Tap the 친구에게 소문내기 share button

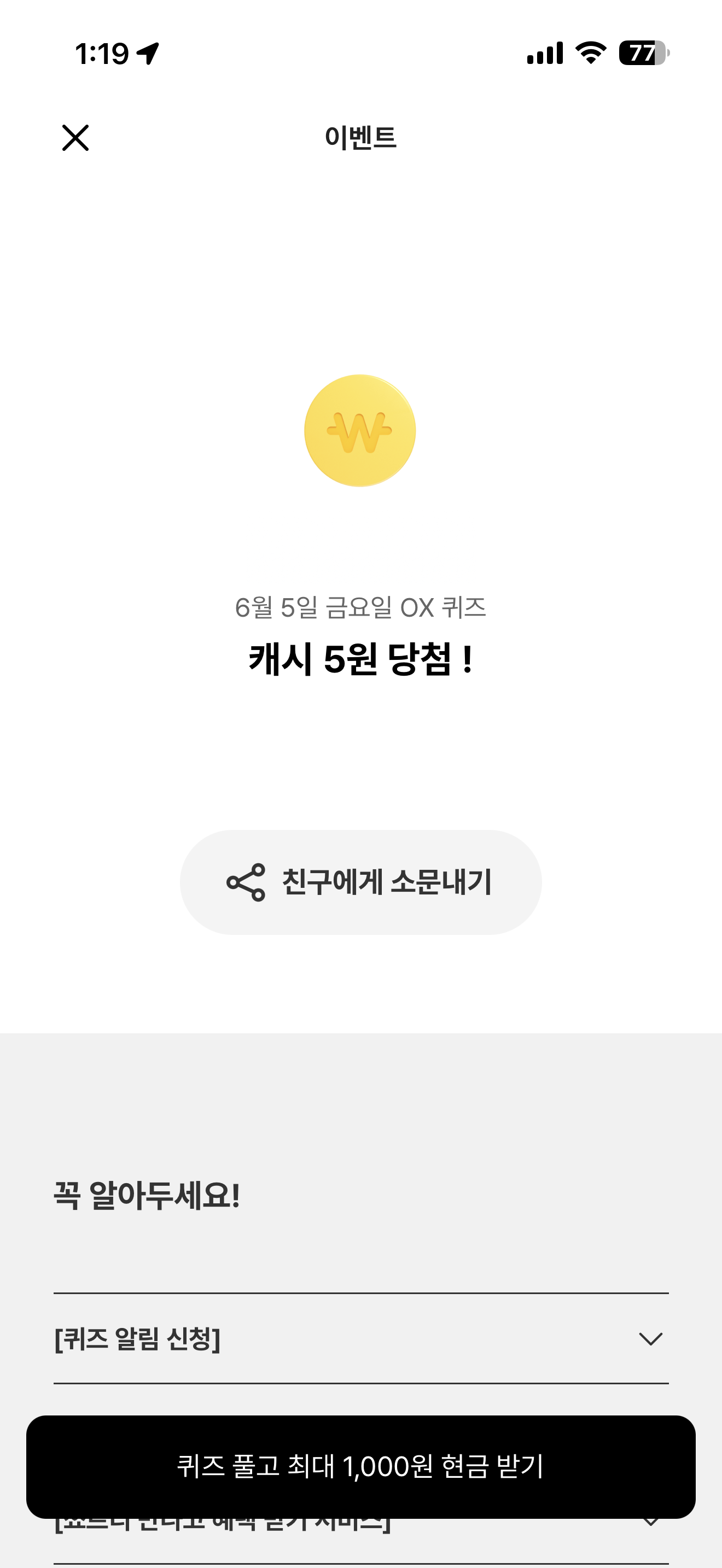360,882
